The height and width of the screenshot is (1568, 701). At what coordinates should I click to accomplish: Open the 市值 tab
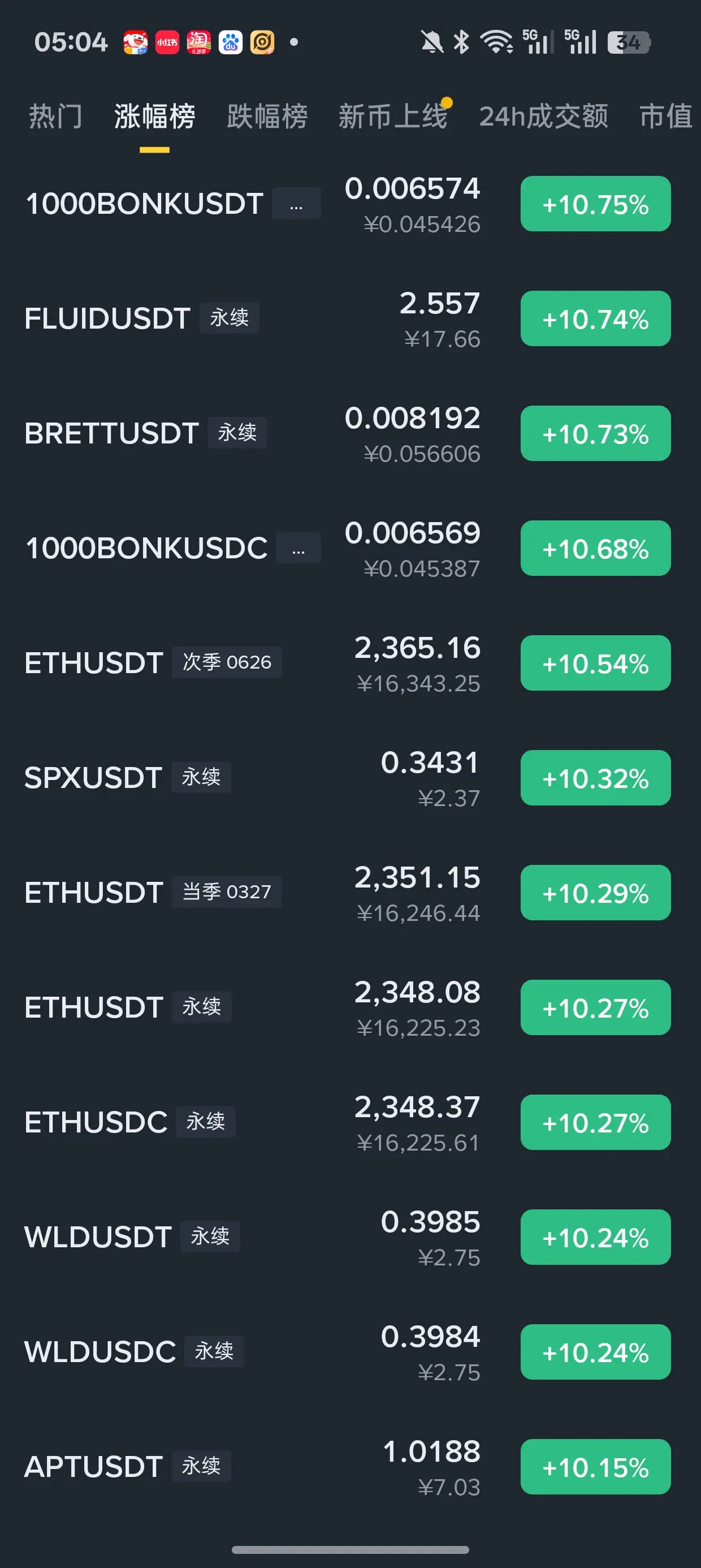pos(666,117)
